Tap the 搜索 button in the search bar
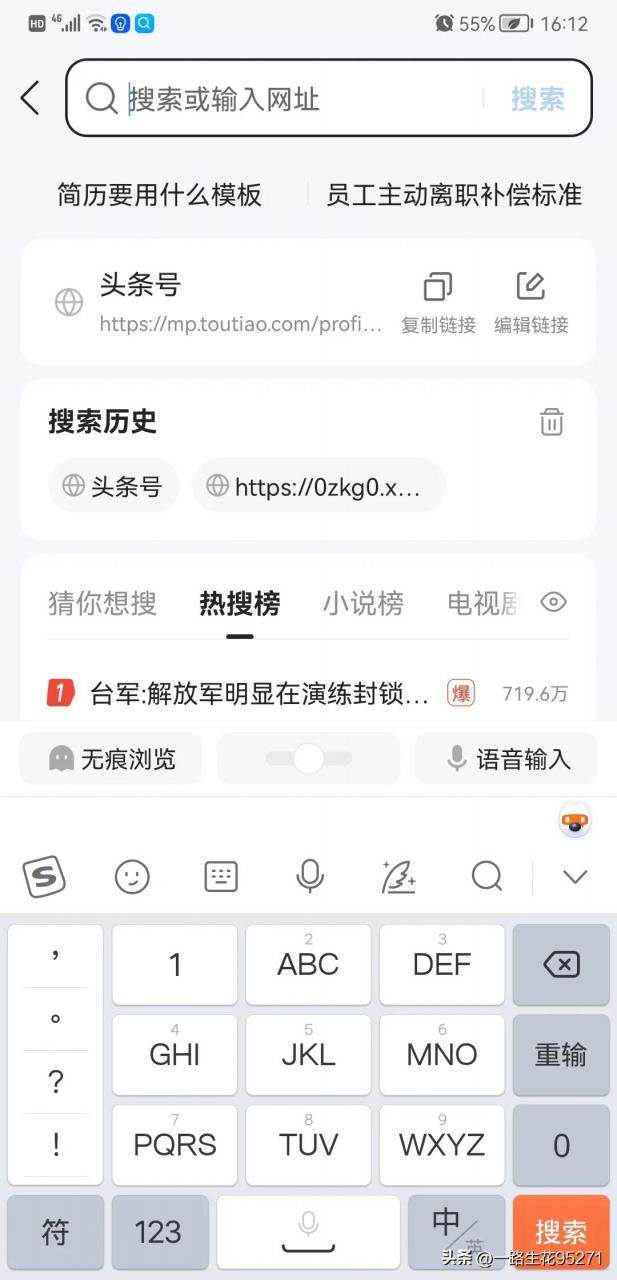Image resolution: width=617 pixels, height=1280 pixels. (537, 99)
